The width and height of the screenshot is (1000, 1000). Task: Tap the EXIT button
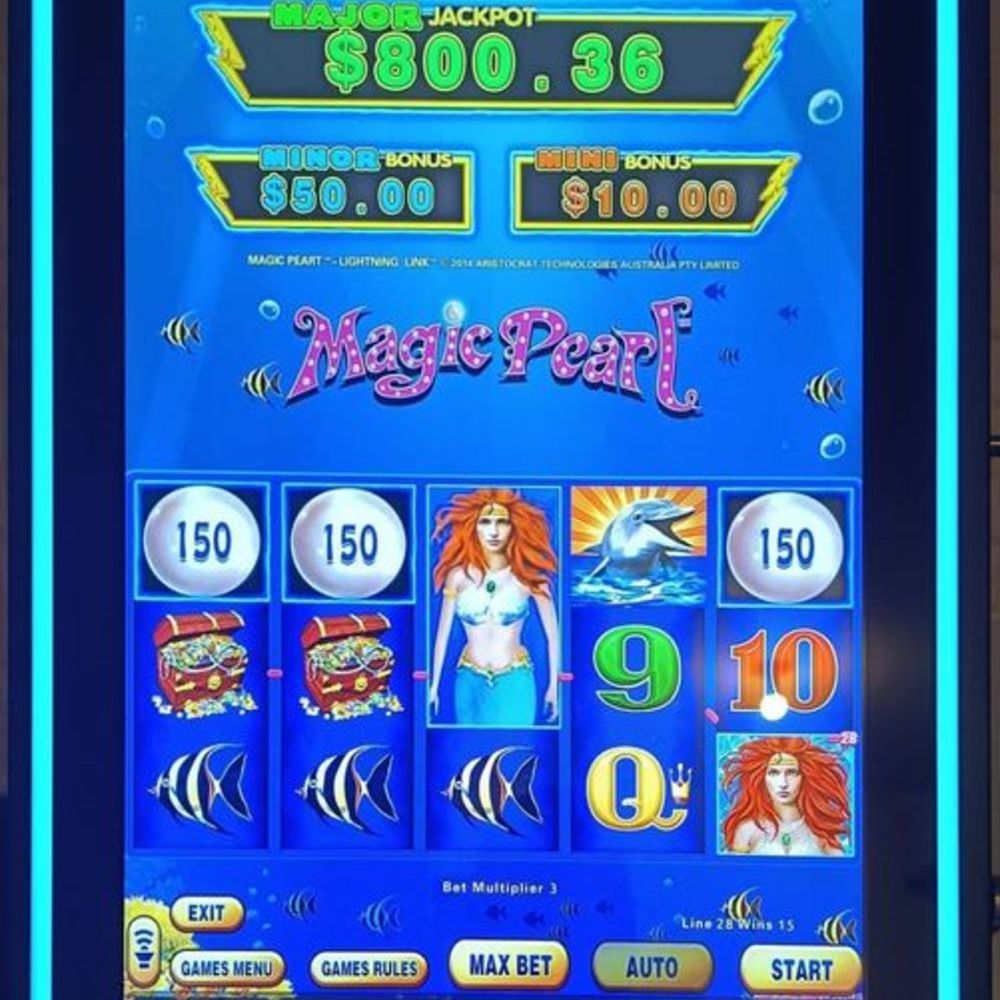206,913
